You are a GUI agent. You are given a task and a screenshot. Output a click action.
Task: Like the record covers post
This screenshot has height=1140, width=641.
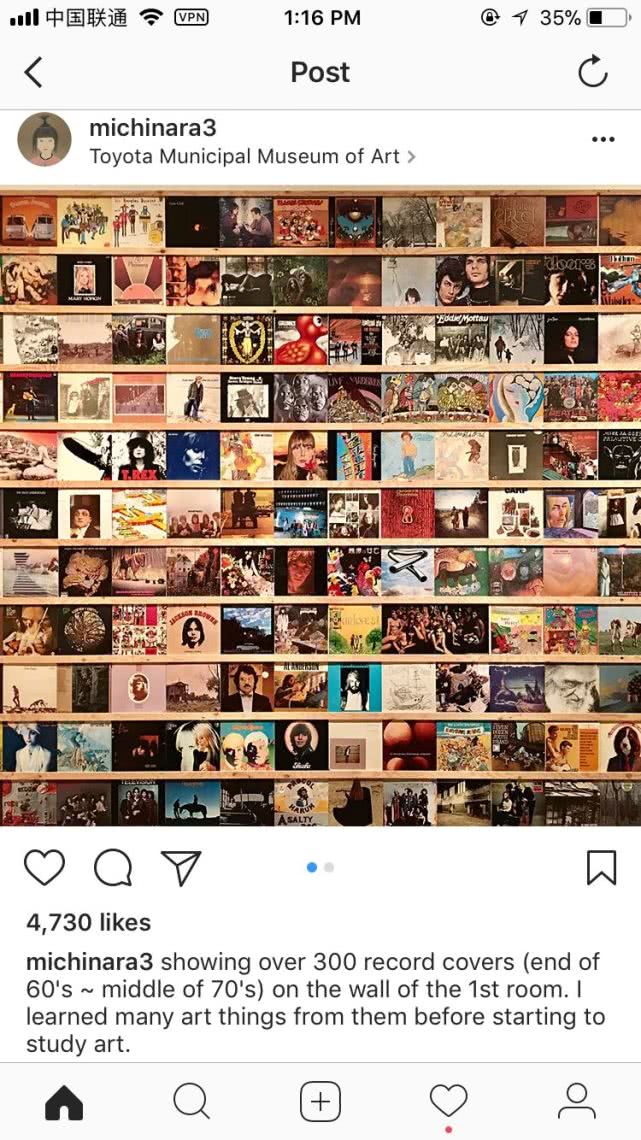coord(44,868)
